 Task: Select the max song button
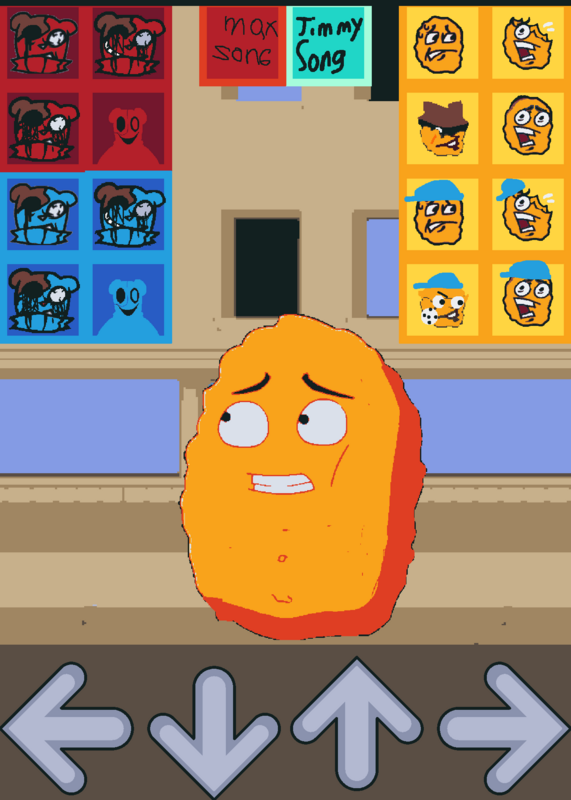tap(242, 45)
